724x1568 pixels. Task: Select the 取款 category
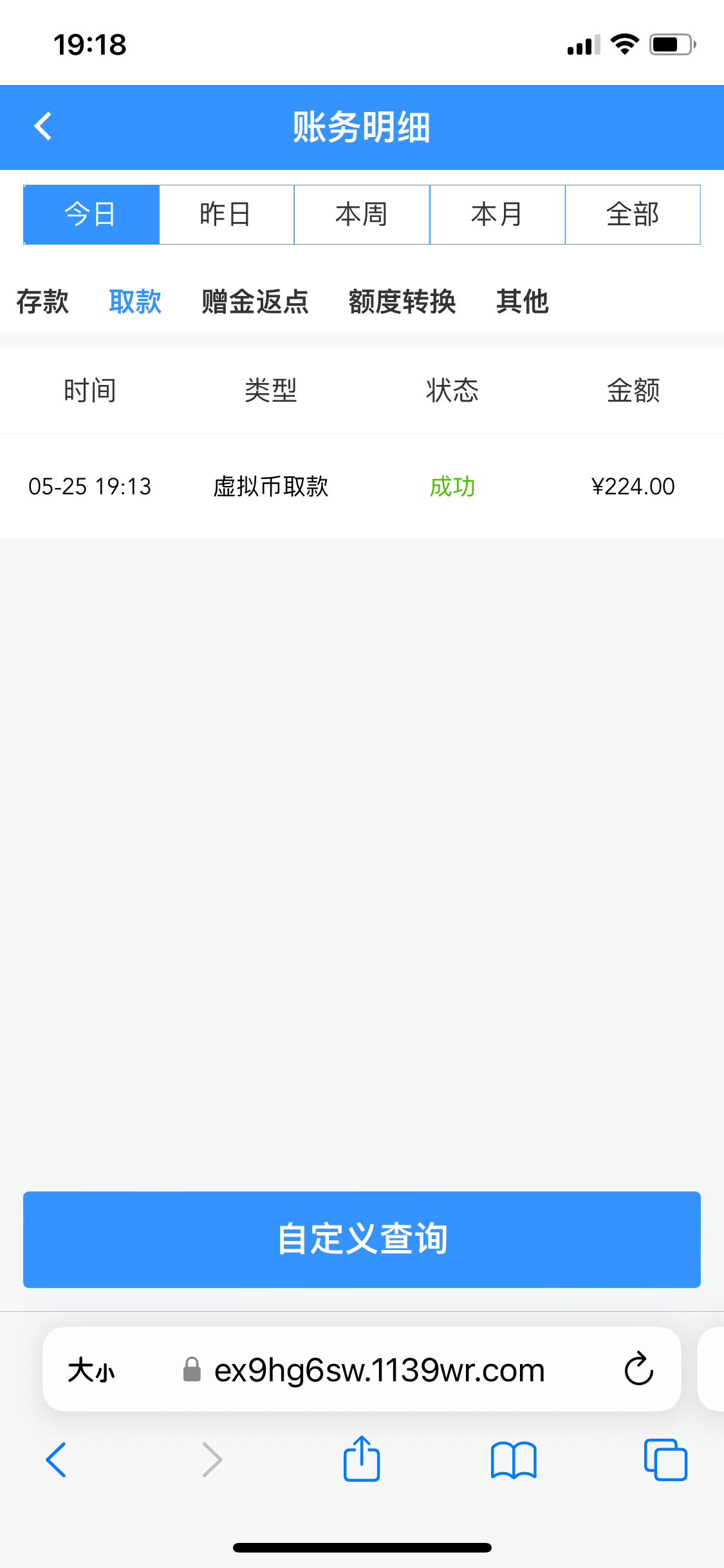click(x=135, y=301)
